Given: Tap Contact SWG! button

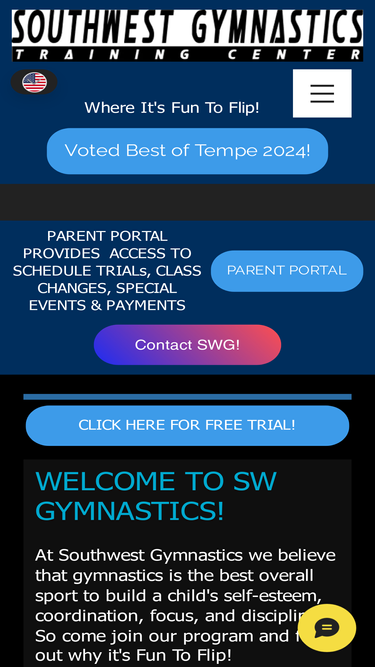Looking at the screenshot, I should (x=187, y=345).
